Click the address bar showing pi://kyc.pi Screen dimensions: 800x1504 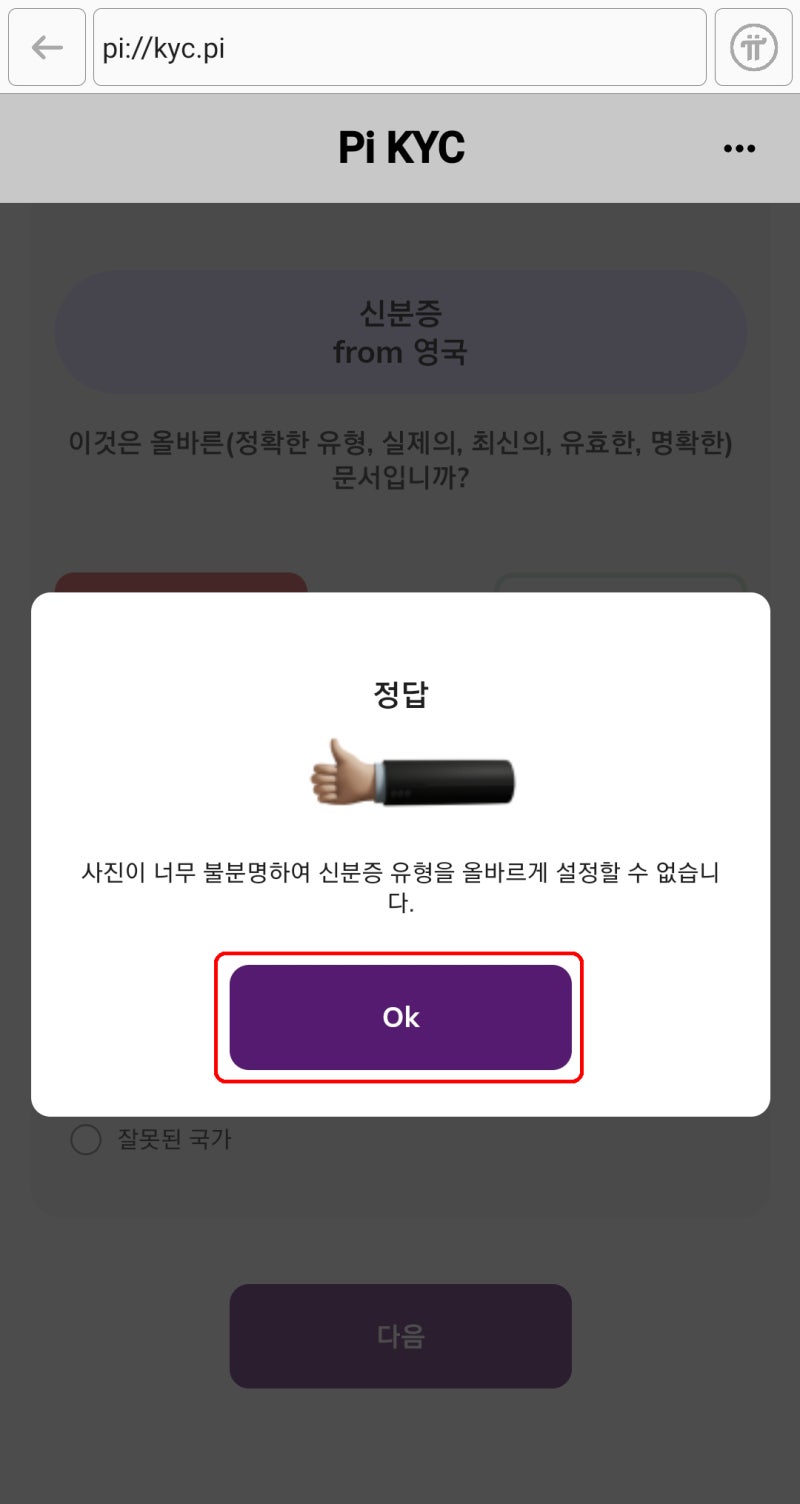400,47
